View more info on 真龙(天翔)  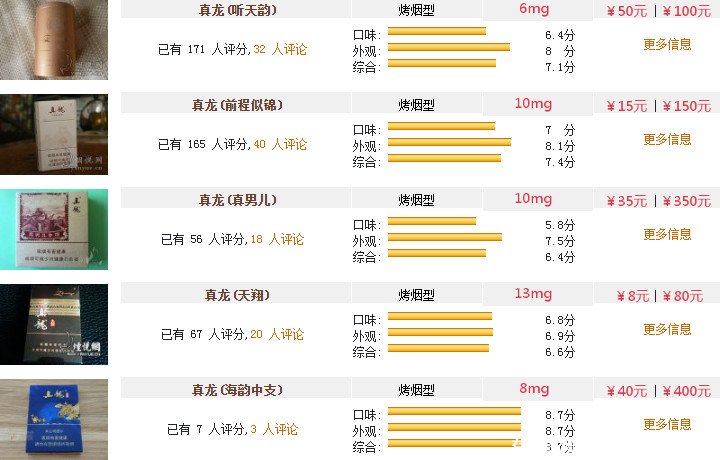click(x=667, y=329)
